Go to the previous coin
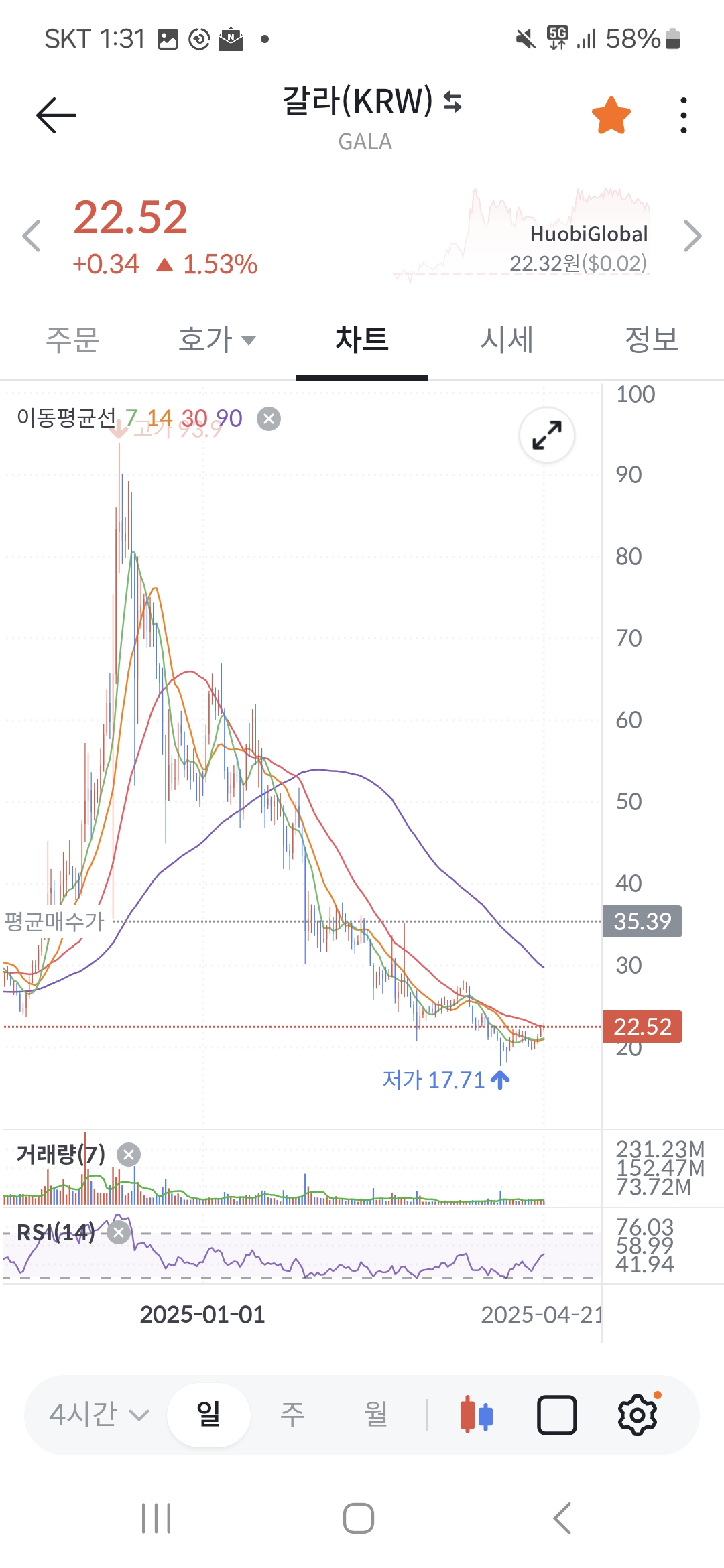The height and width of the screenshot is (1568, 724). [x=32, y=236]
